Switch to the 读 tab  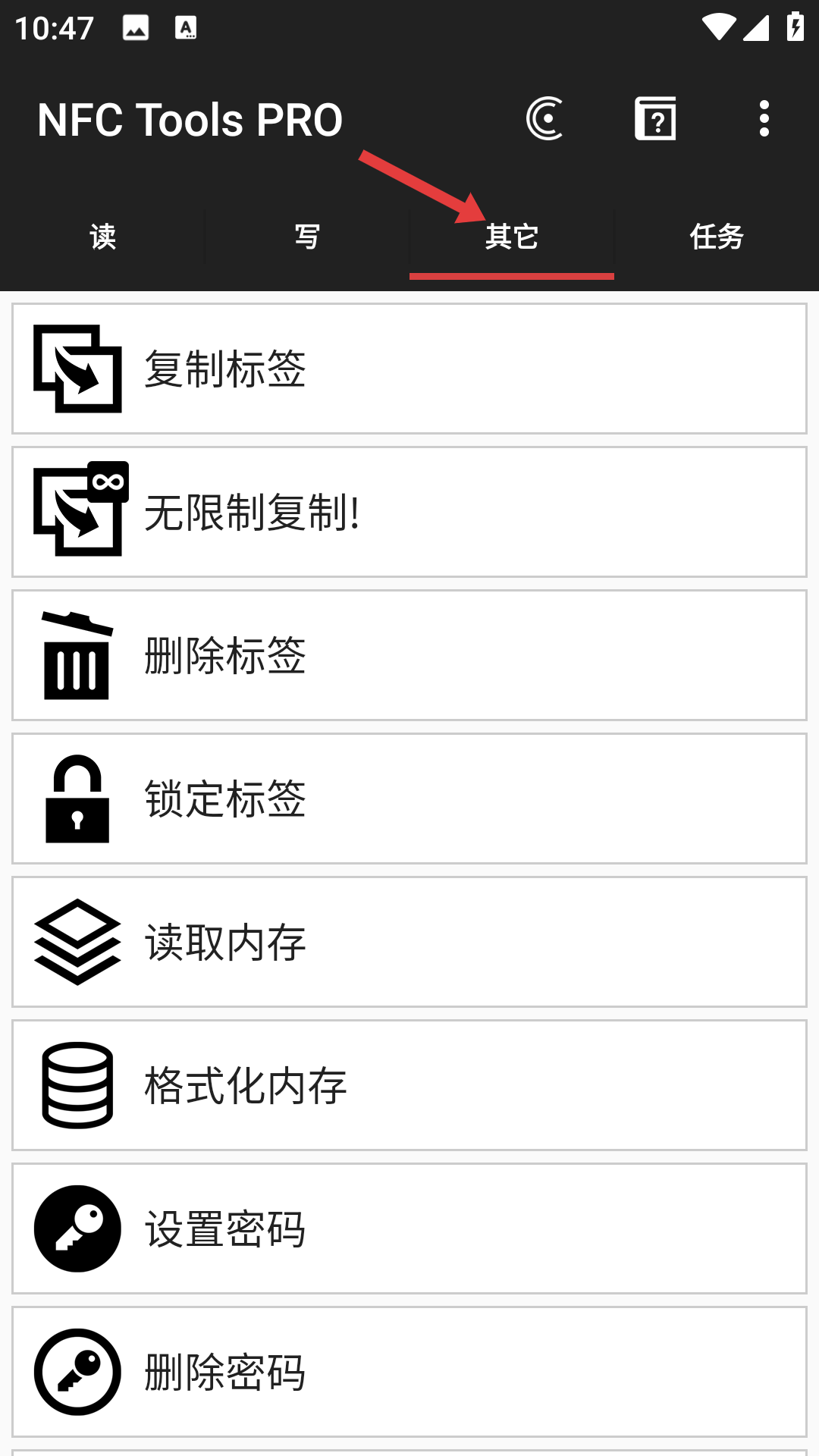(x=102, y=237)
